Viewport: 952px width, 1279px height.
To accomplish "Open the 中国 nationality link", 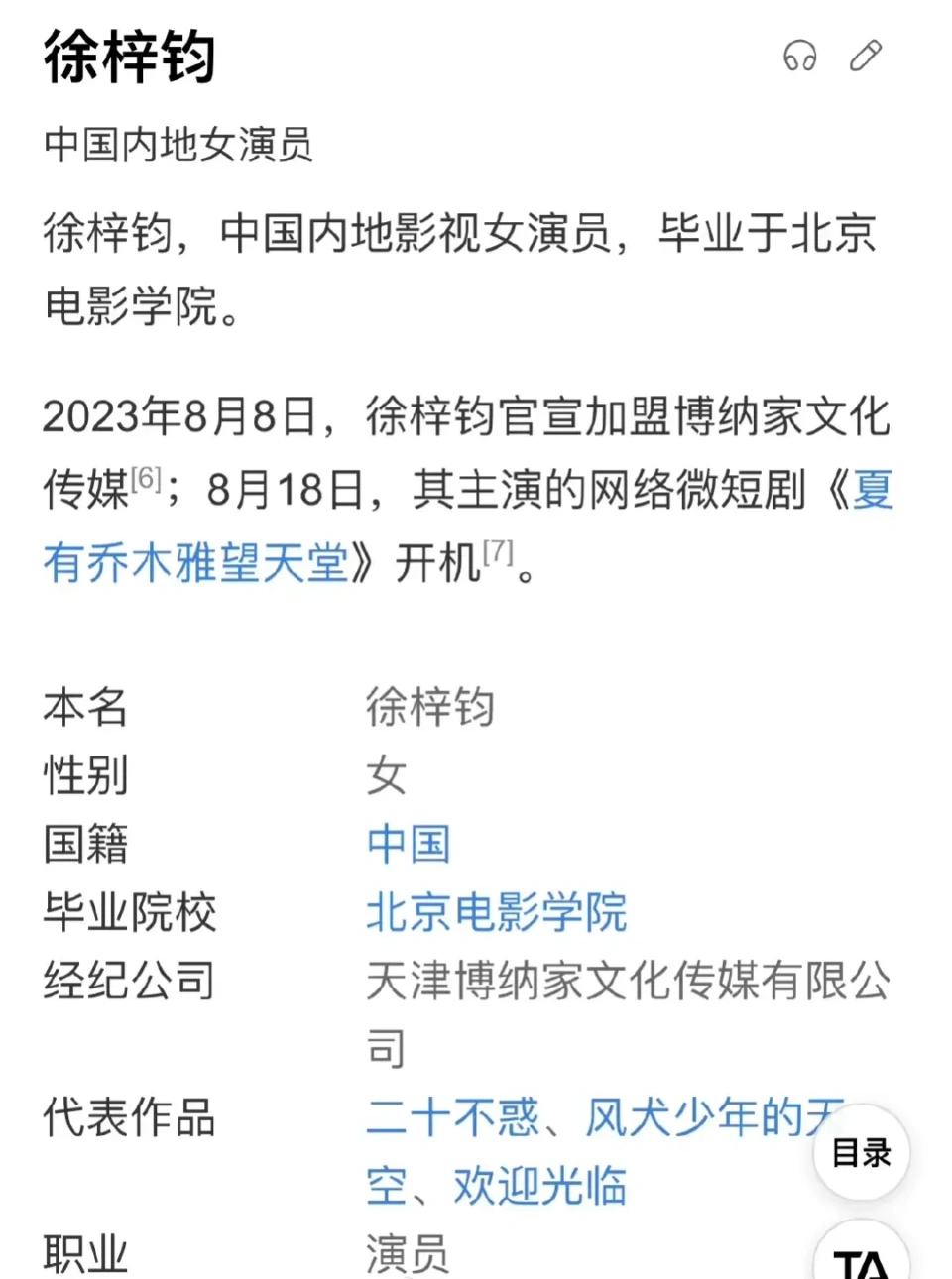I will tap(409, 844).
